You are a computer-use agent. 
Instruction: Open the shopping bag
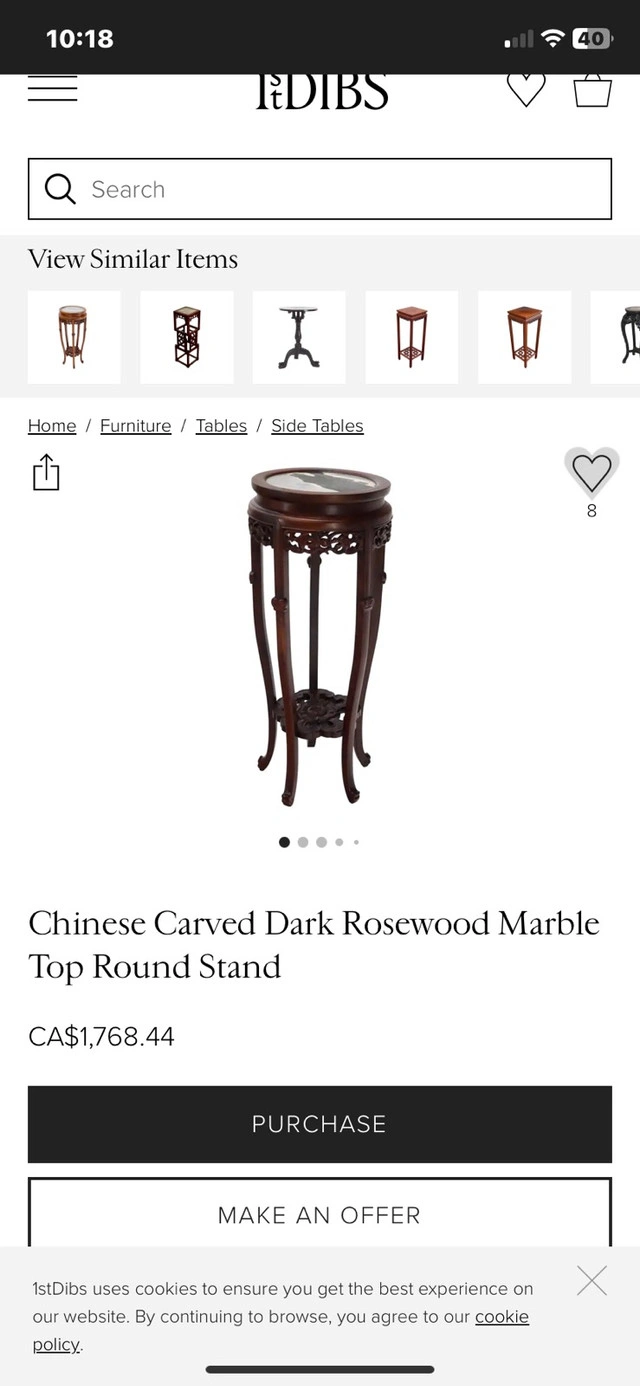592,89
